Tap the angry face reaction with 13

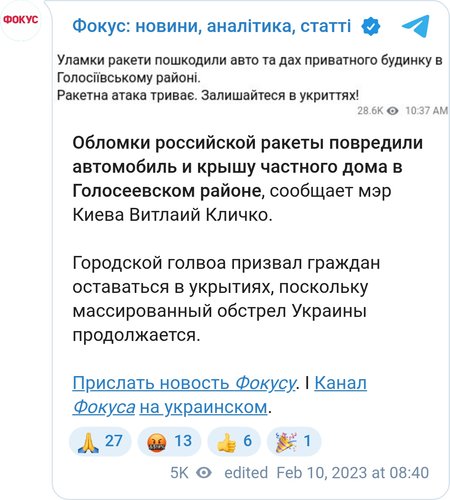pyautogui.click(x=169, y=441)
